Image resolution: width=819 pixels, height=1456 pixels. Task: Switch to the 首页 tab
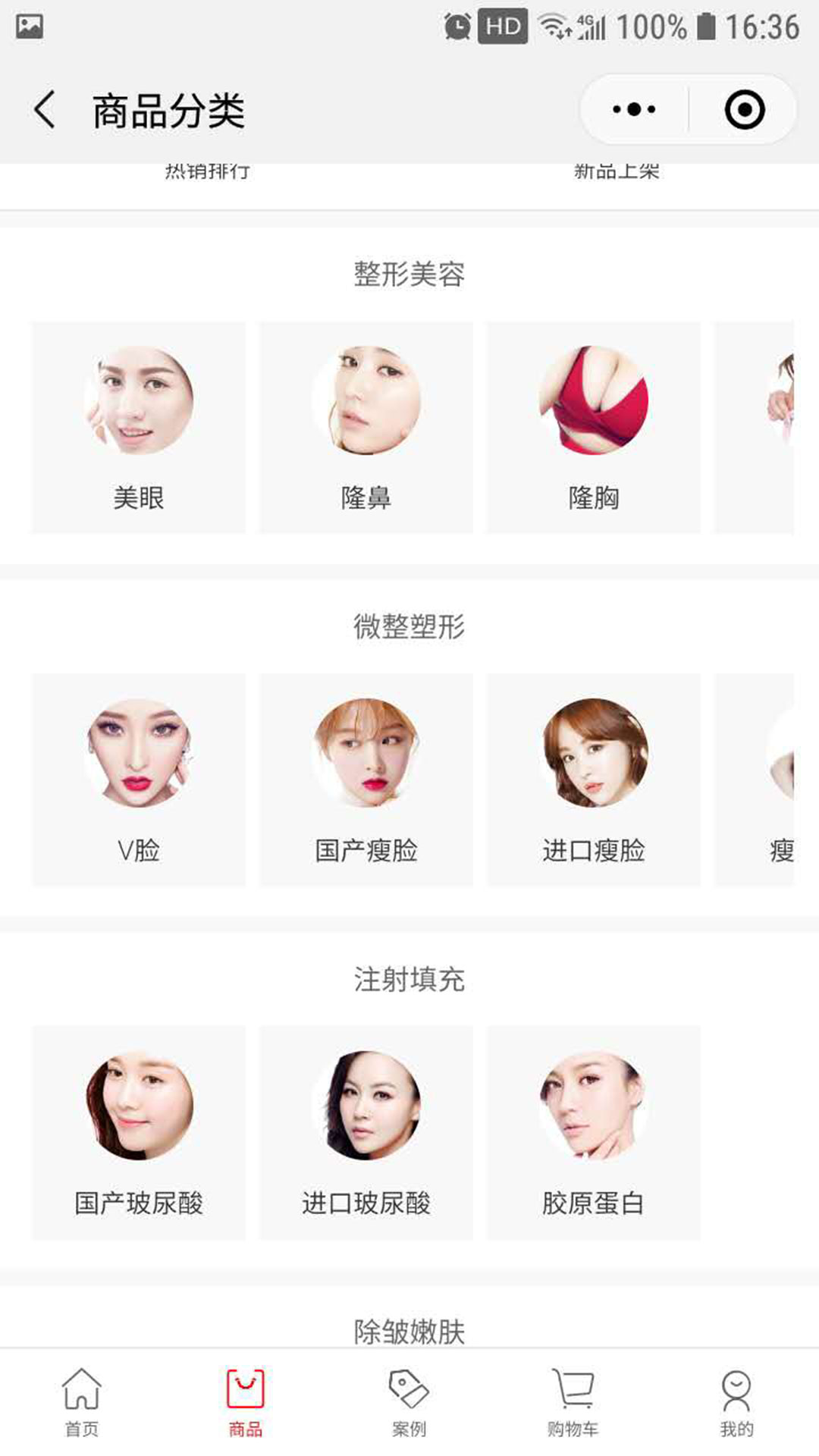coord(82,1403)
